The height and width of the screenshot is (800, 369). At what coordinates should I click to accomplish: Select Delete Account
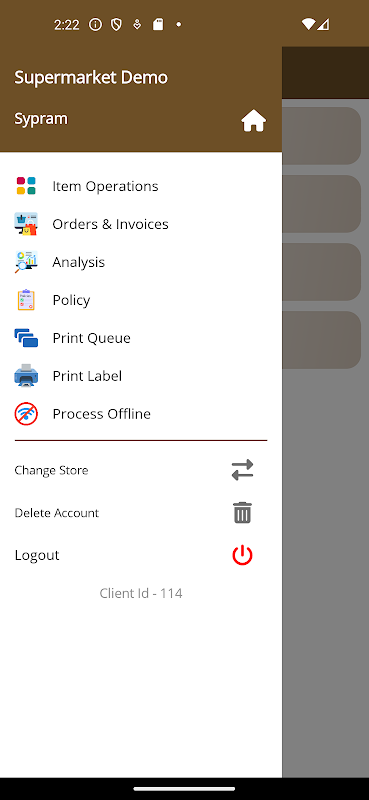click(141, 513)
